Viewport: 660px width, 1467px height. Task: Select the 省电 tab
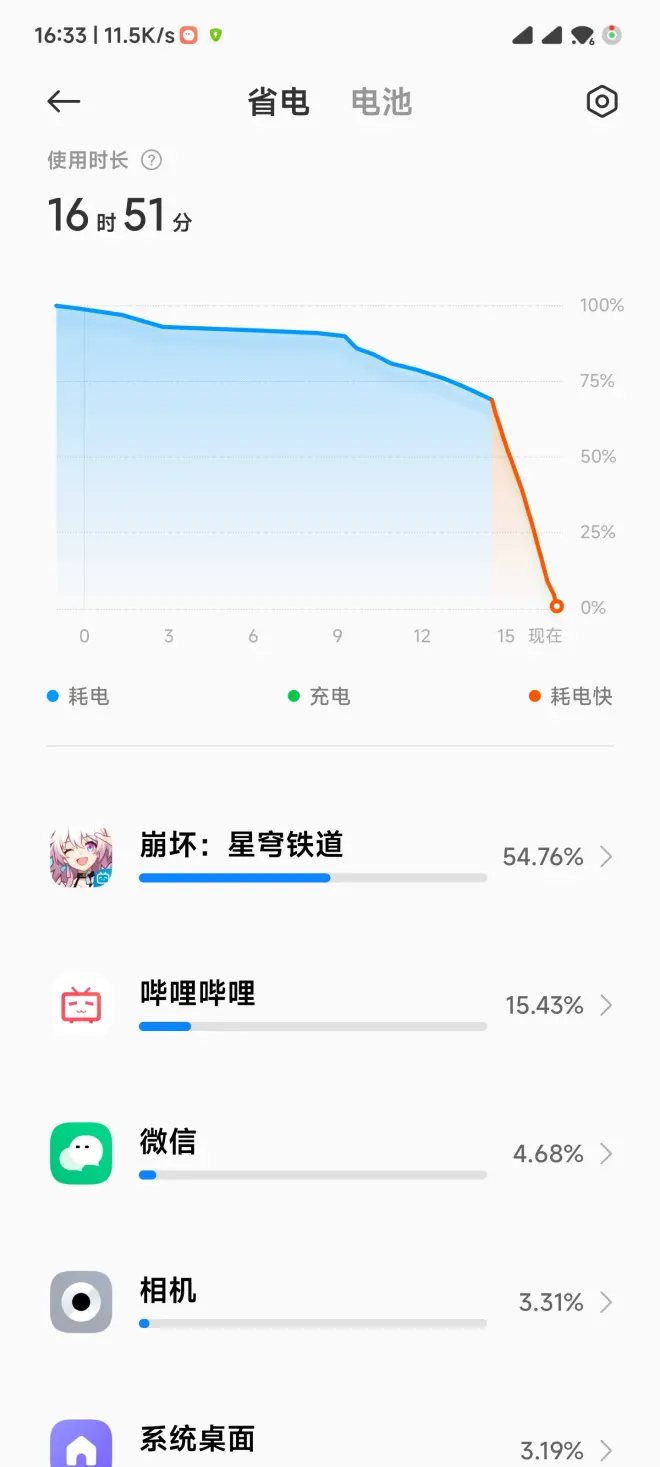pyautogui.click(x=279, y=102)
